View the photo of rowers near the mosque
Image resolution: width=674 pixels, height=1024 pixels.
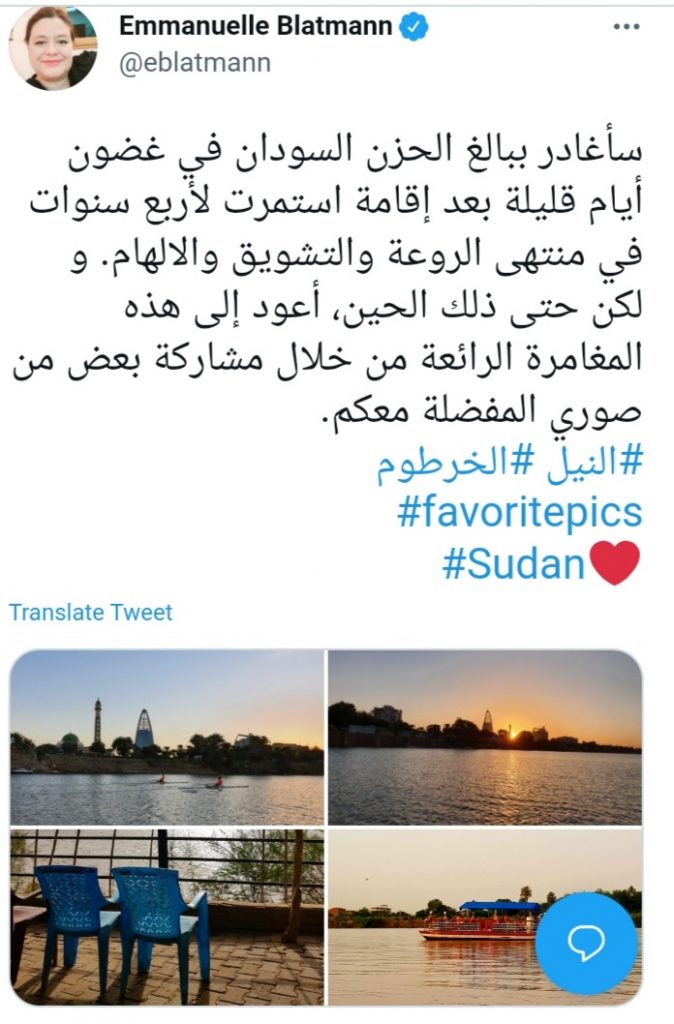pyautogui.click(x=167, y=737)
